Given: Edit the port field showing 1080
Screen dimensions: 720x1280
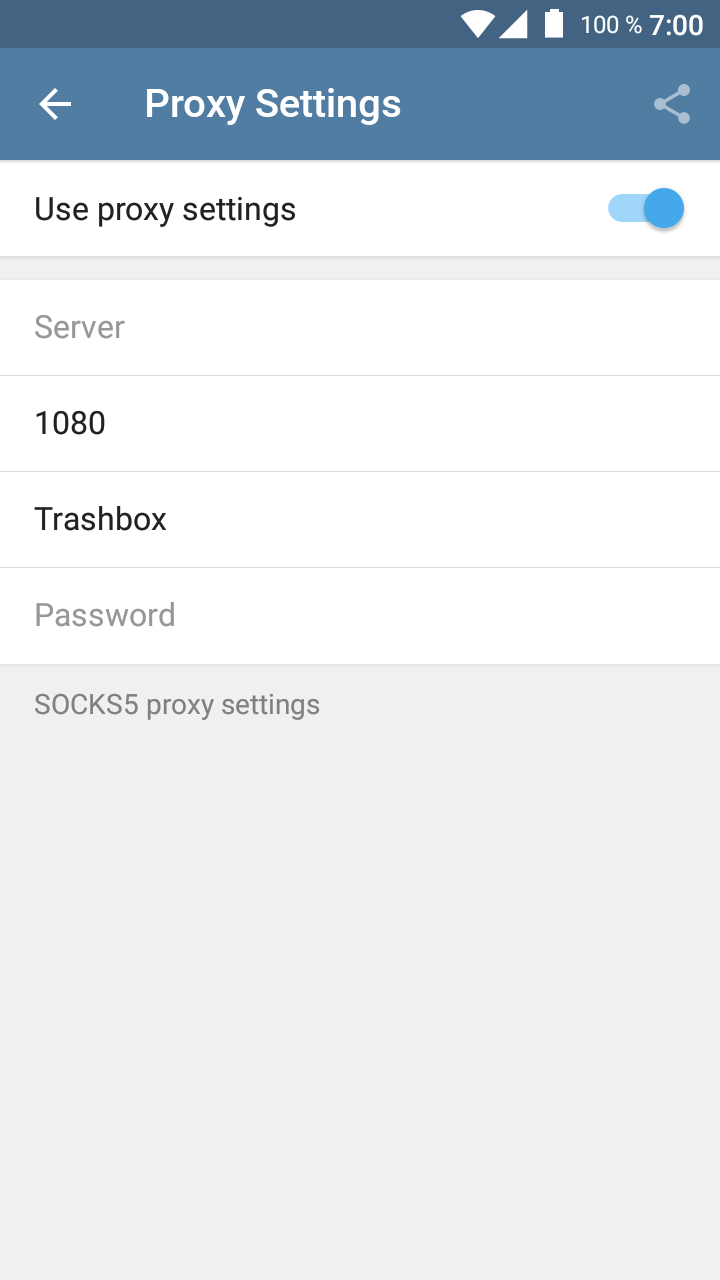Looking at the screenshot, I should [360, 424].
